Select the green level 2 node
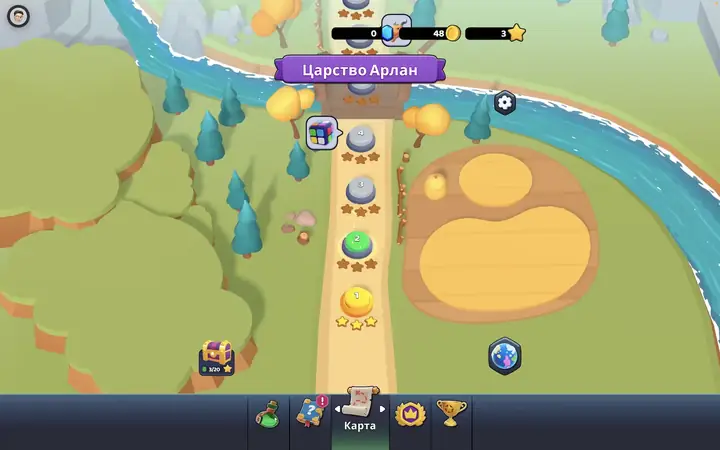The height and width of the screenshot is (450, 720). point(357,243)
